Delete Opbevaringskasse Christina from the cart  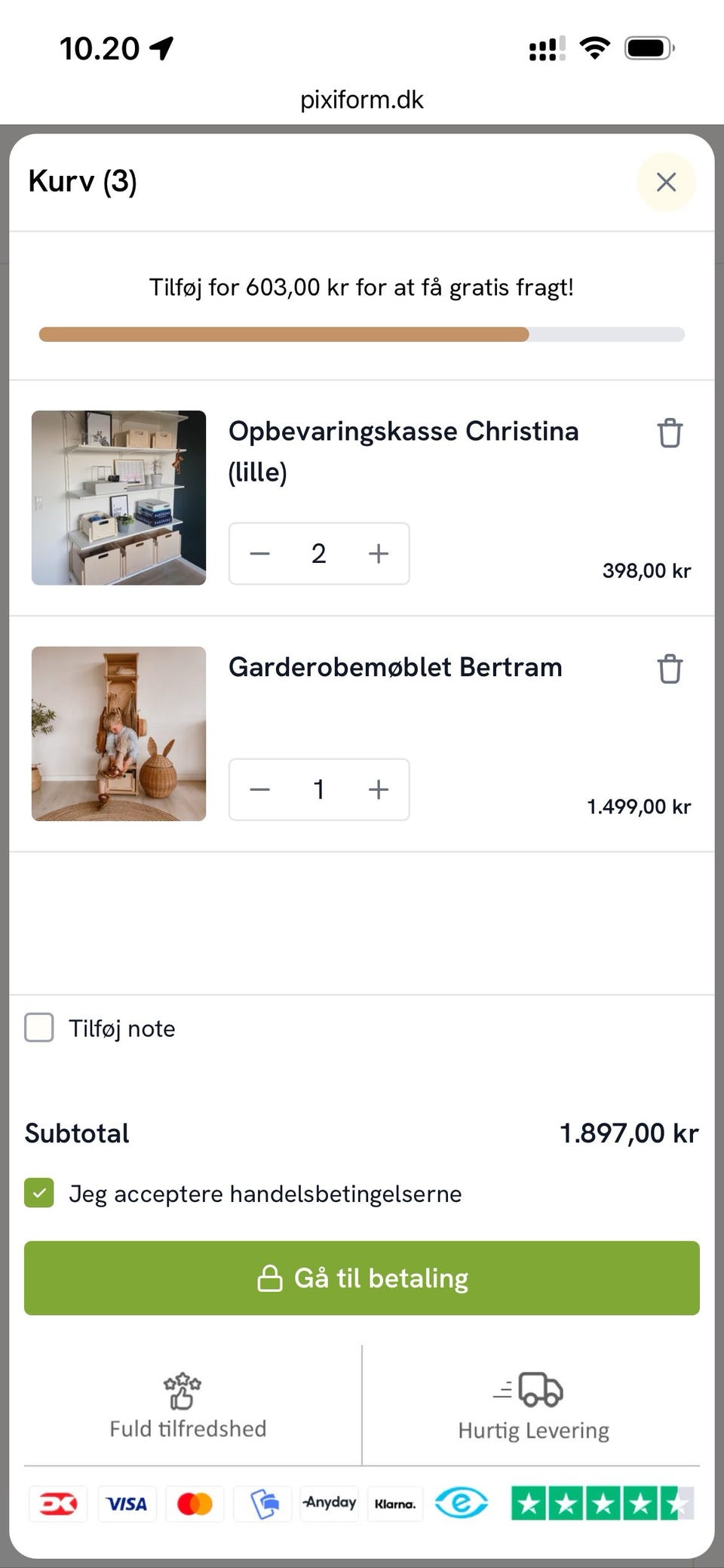point(670,432)
